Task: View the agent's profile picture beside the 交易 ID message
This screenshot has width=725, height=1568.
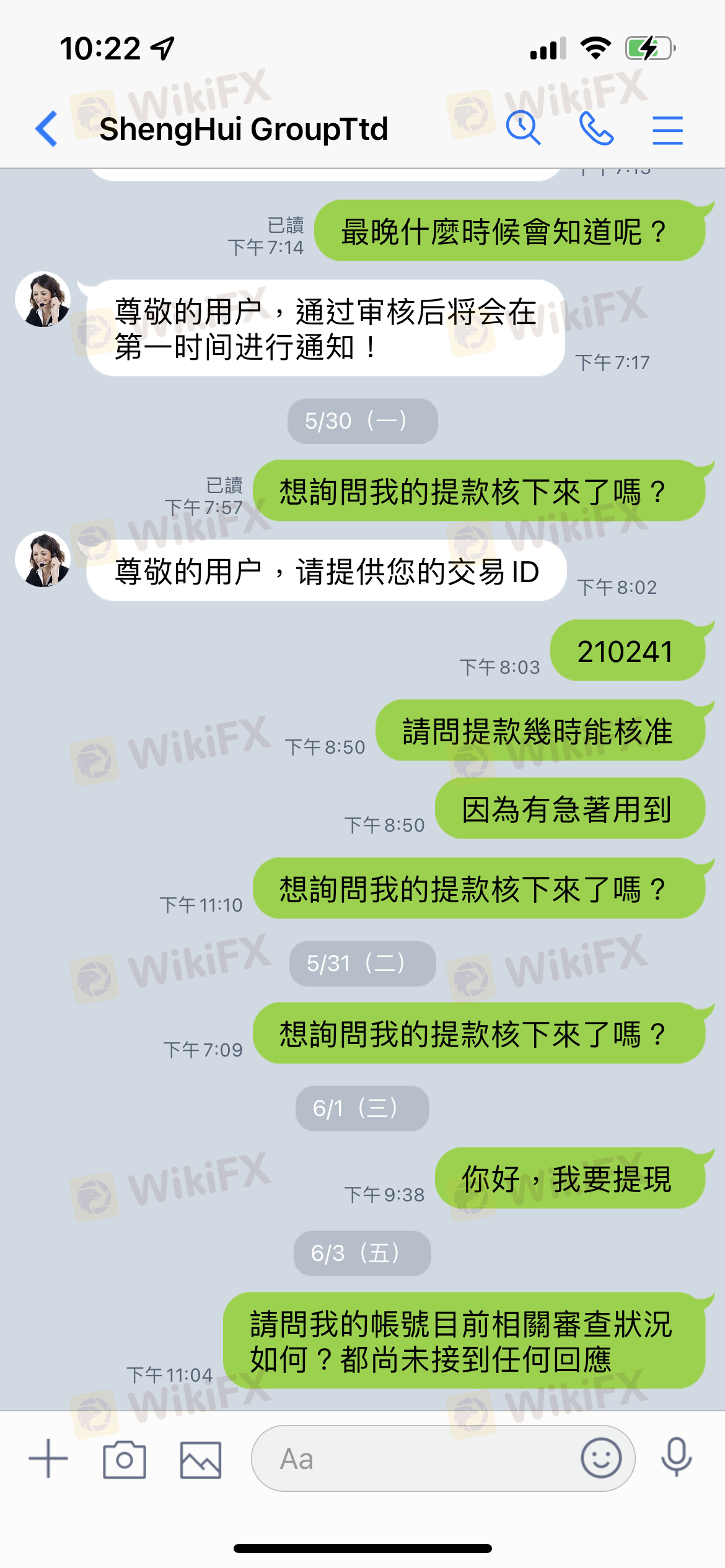Action: [43, 559]
